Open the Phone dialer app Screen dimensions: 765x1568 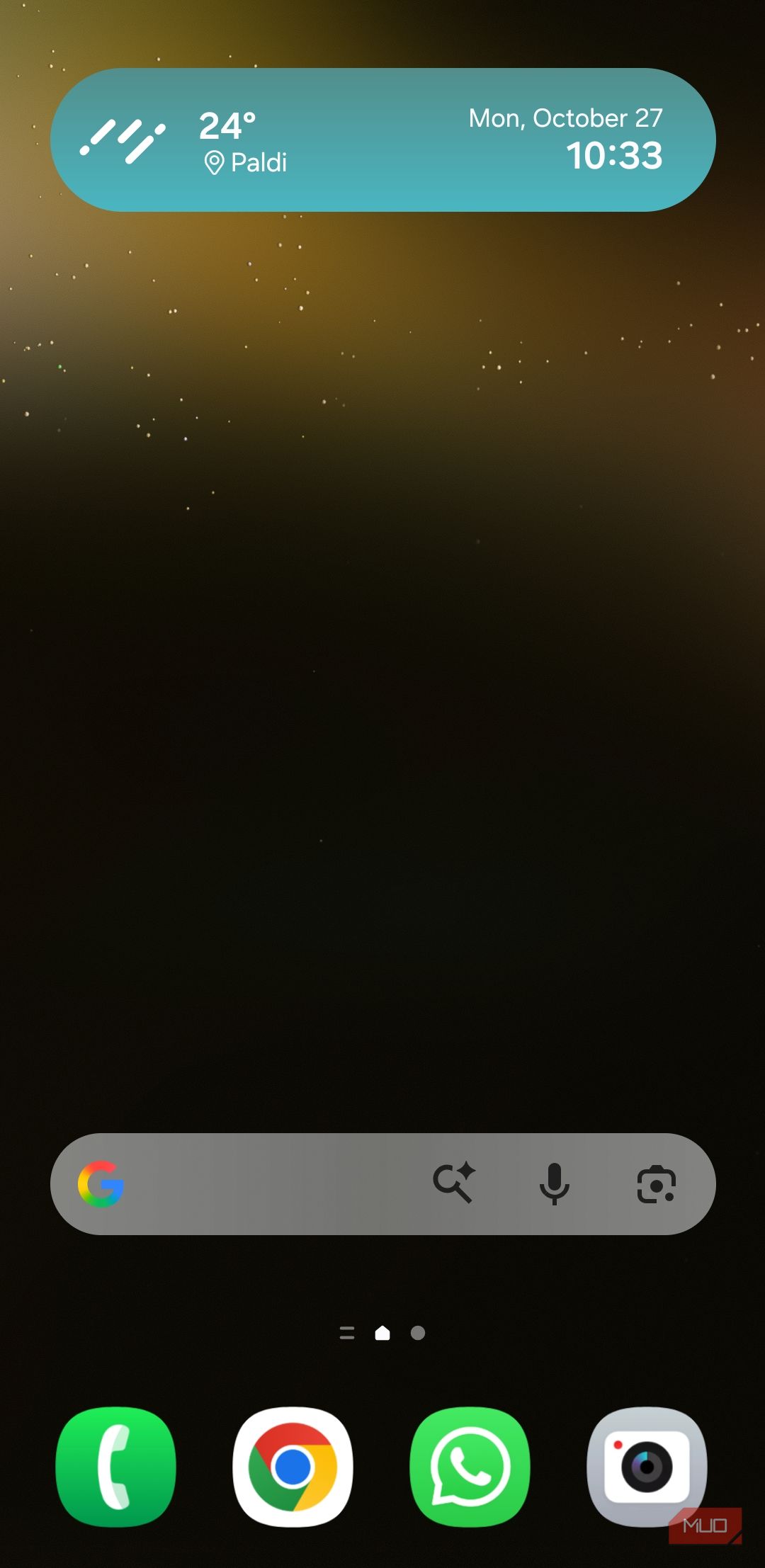pyautogui.click(x=115, y=1467)
